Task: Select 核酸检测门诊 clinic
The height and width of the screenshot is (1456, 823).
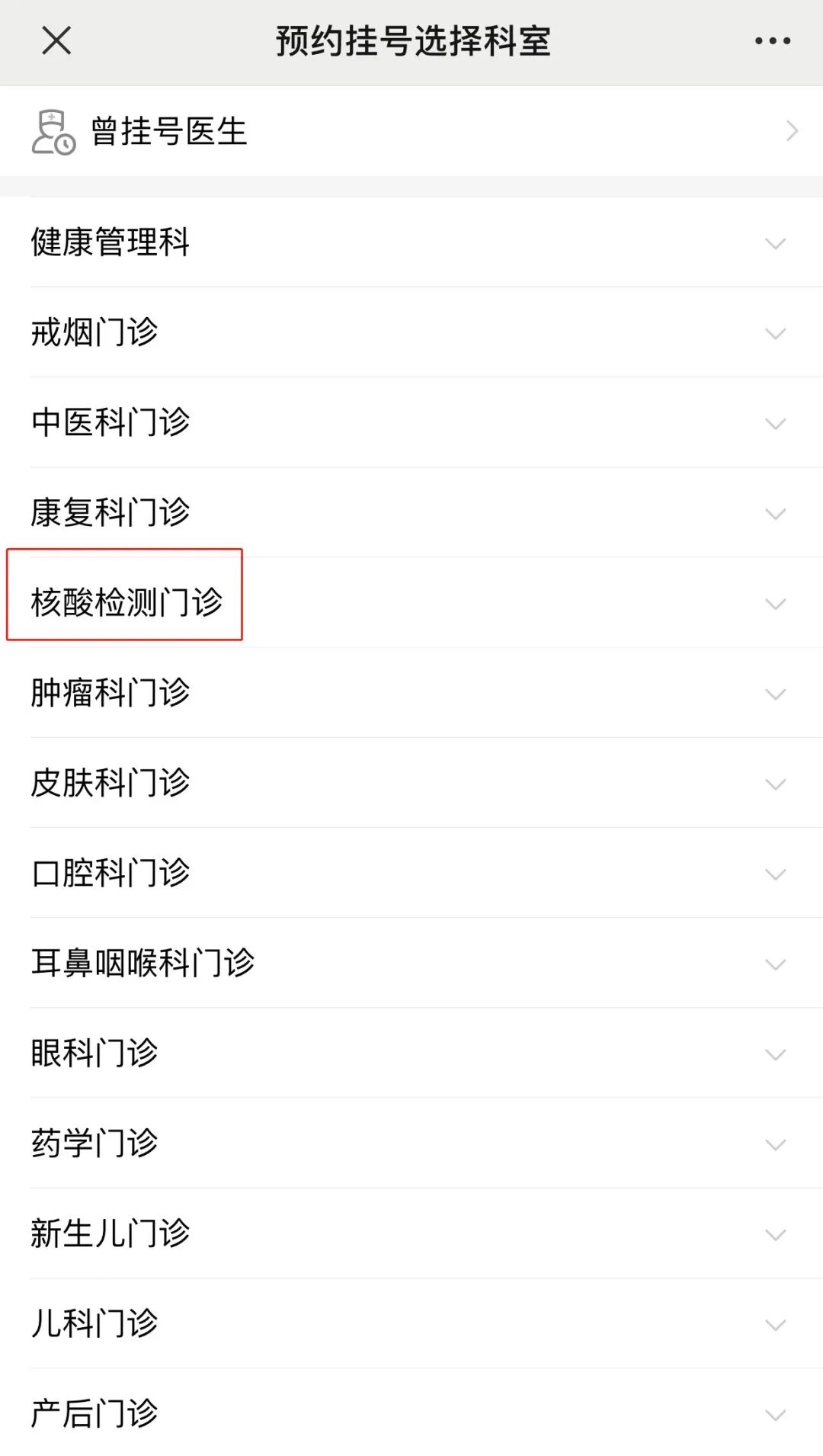Action: point(126,602)
